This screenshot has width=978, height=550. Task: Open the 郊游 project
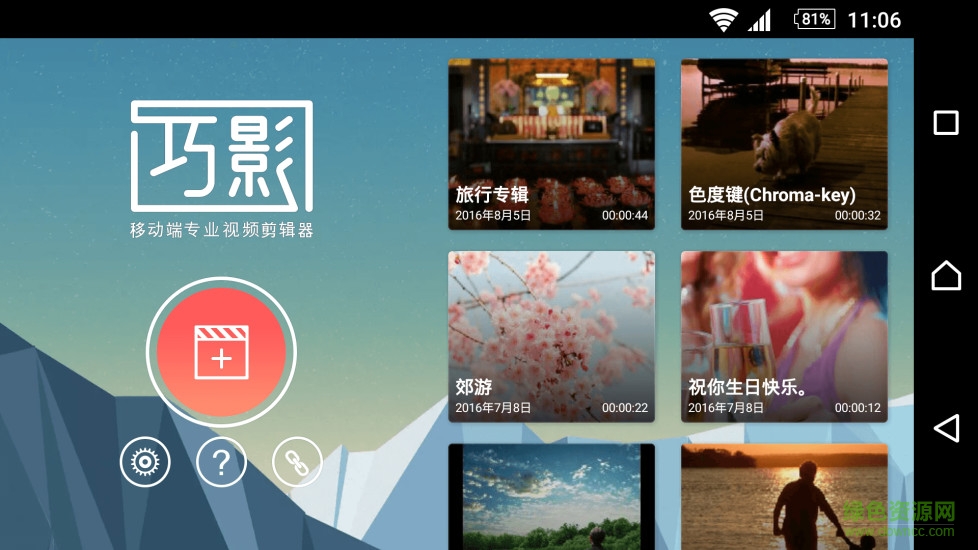click(x=551, y=336)
